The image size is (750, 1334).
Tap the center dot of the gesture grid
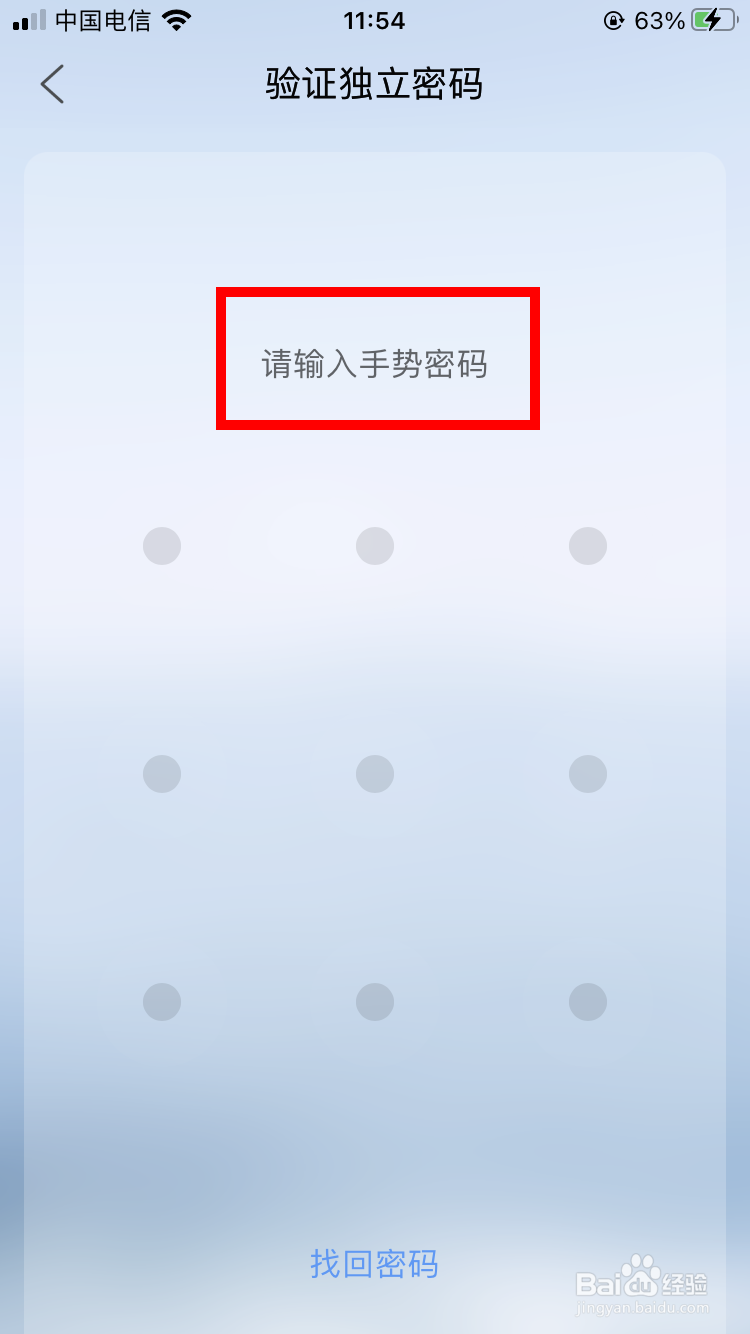[375, 773]
